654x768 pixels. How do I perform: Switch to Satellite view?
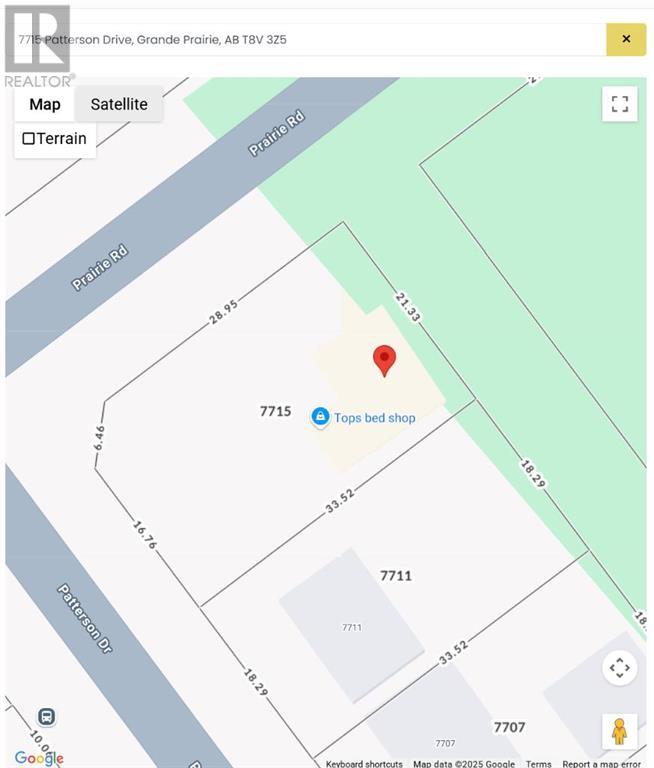(119, 104)
